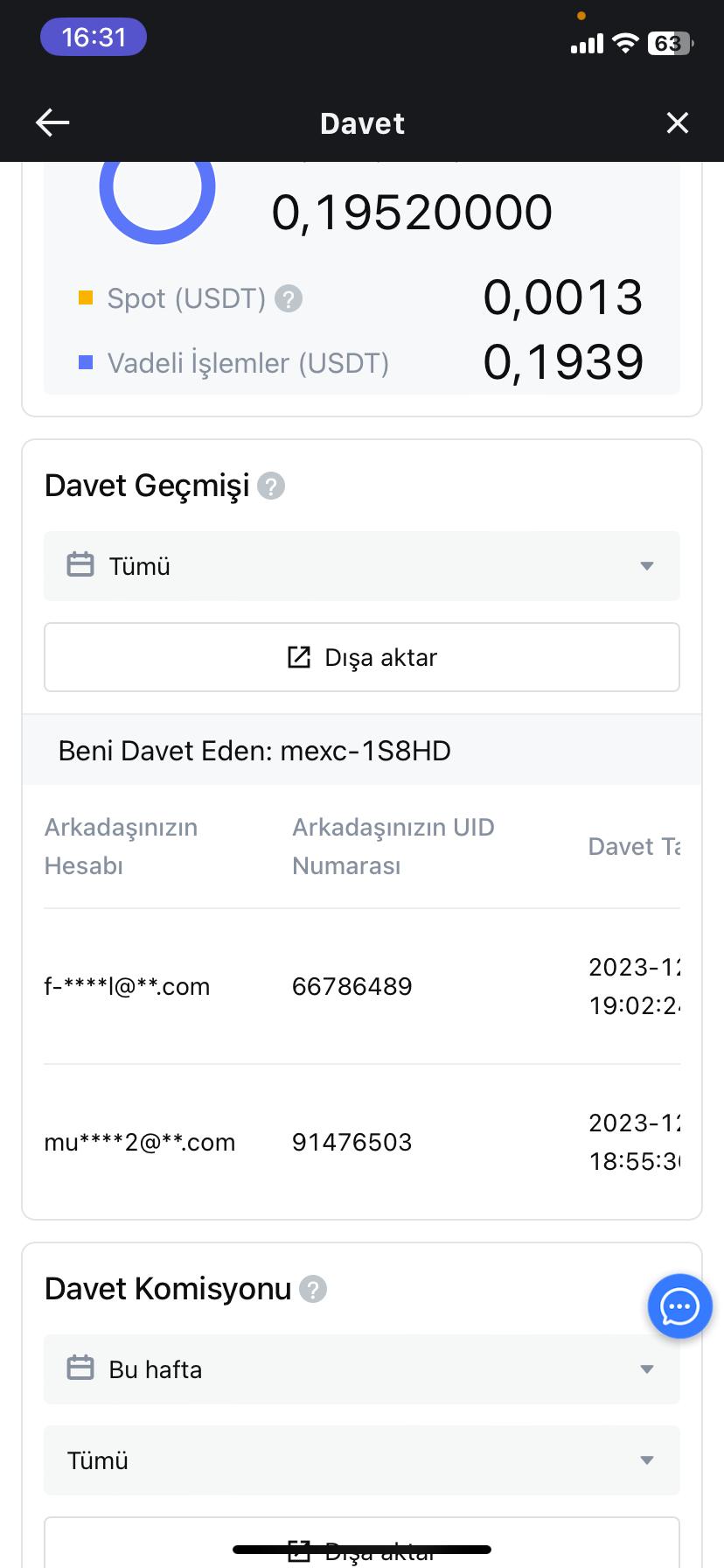The height and width of the screenshot is (1568, 724).
Task: Select the Vadeli İşlemler (USDT) legend item
Action: coord(247,363)
